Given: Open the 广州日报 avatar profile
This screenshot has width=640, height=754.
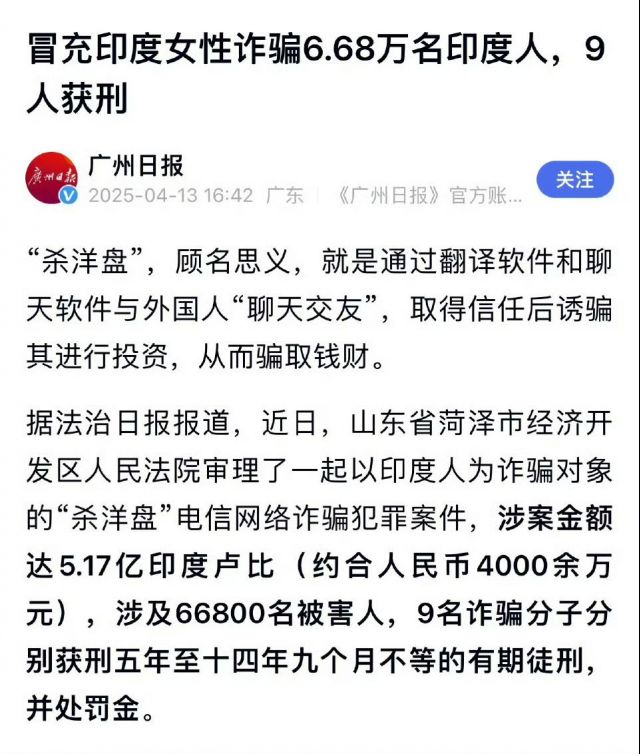Looking at the screenshot, I should (51, 179).
